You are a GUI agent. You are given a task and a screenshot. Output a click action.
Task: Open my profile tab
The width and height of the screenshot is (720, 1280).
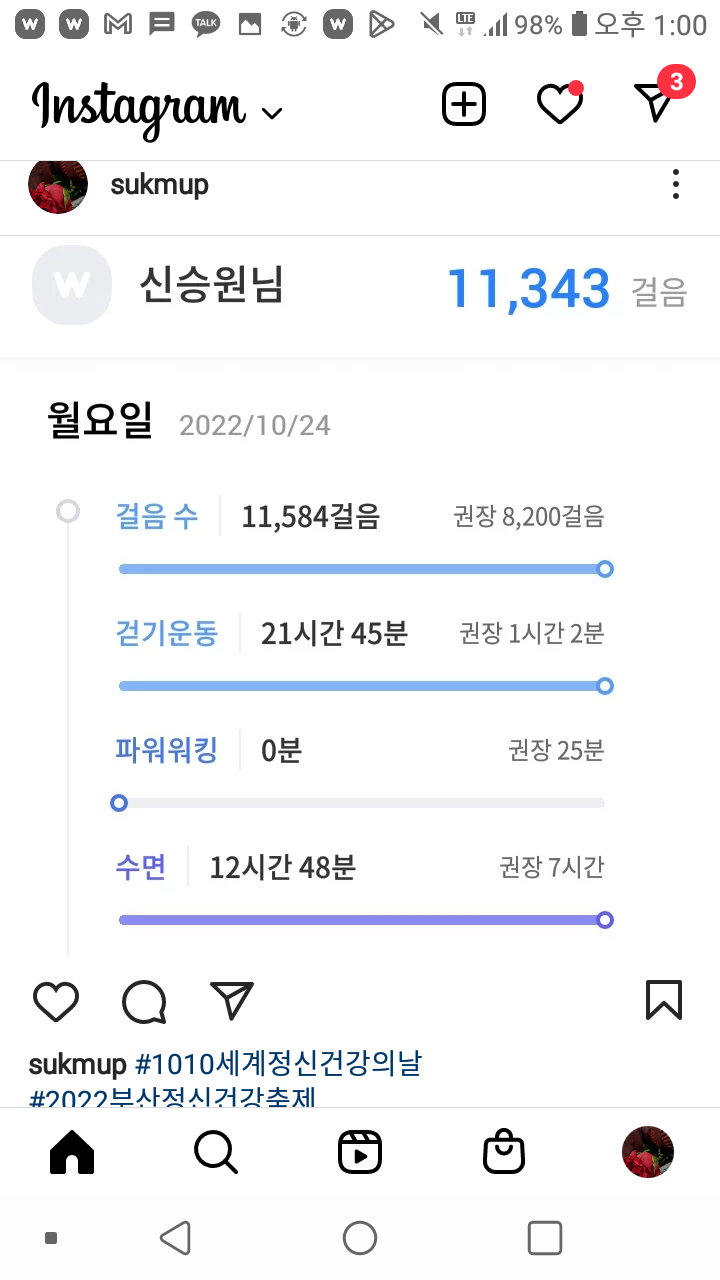[648, 1153]
